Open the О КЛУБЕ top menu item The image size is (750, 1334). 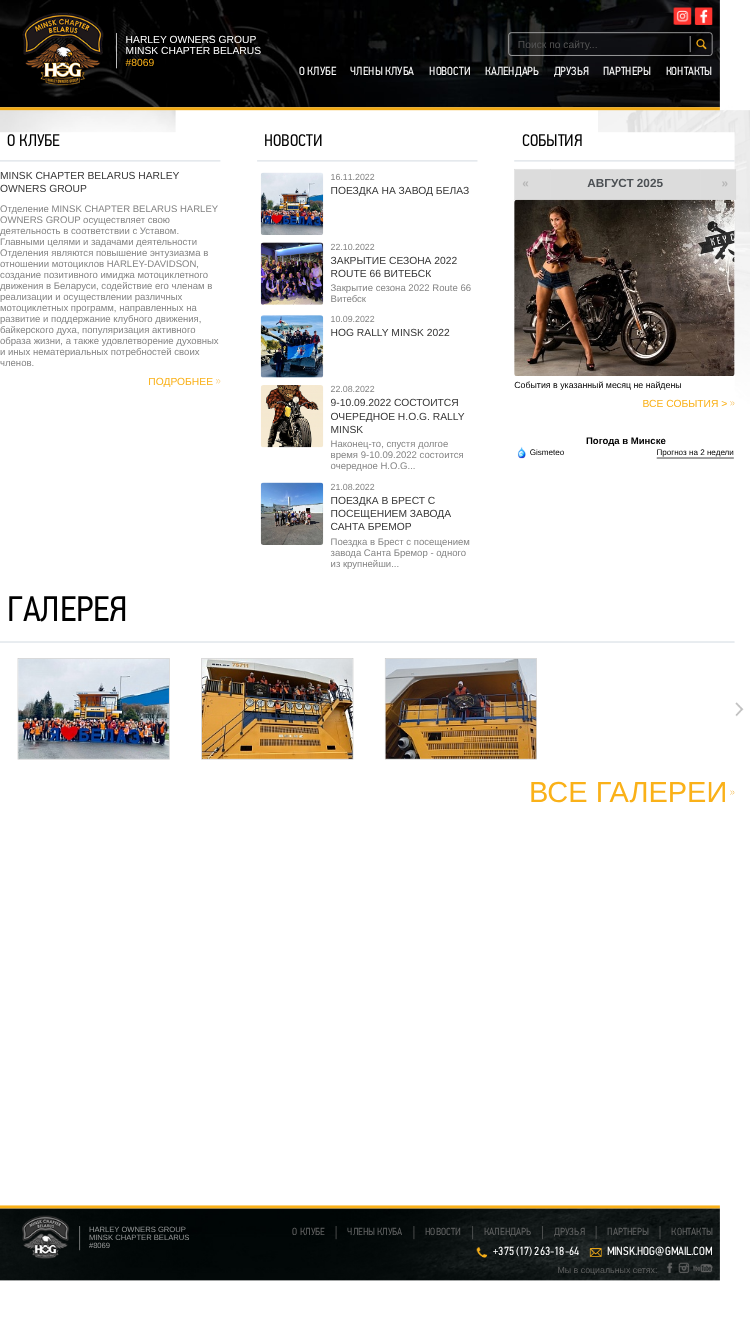[x=317, y=71]
